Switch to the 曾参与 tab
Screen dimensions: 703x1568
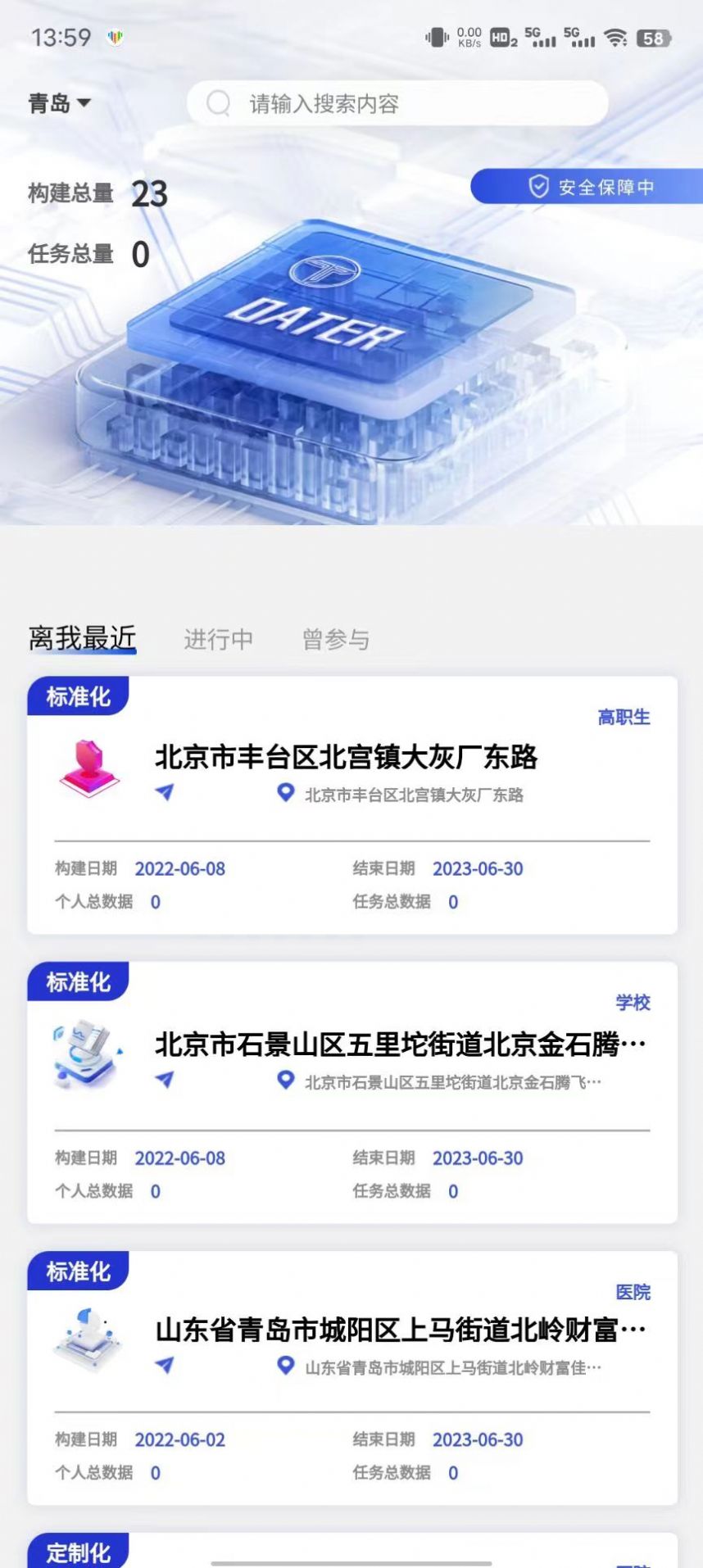336,639
